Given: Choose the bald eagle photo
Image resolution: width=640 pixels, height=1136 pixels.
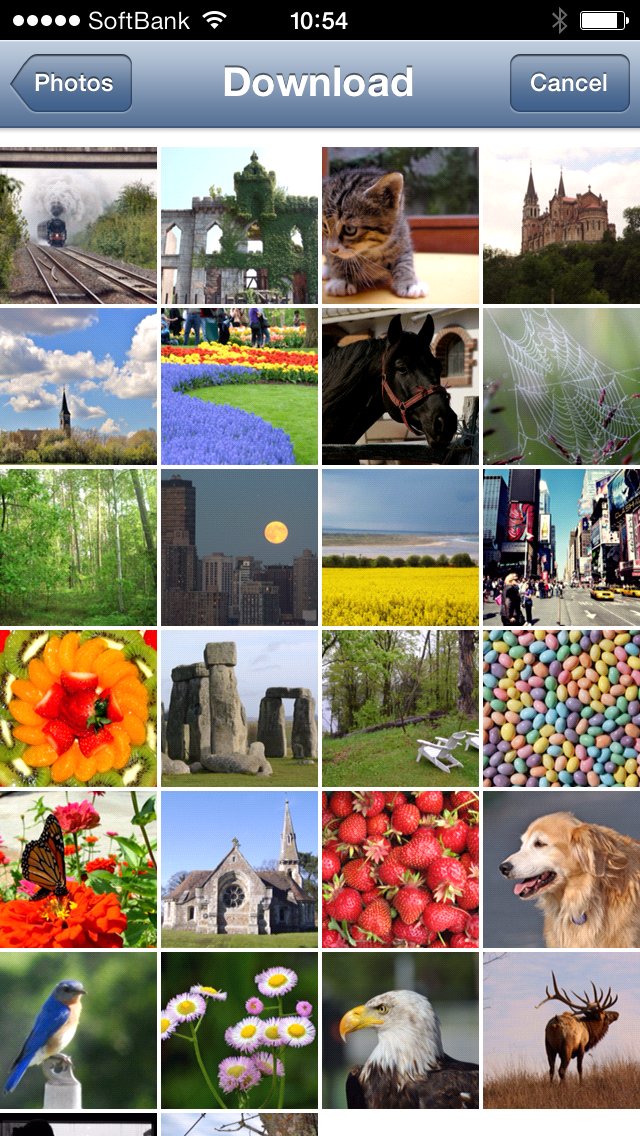Looking at the screenshot, I should (x=400, y=1030).
